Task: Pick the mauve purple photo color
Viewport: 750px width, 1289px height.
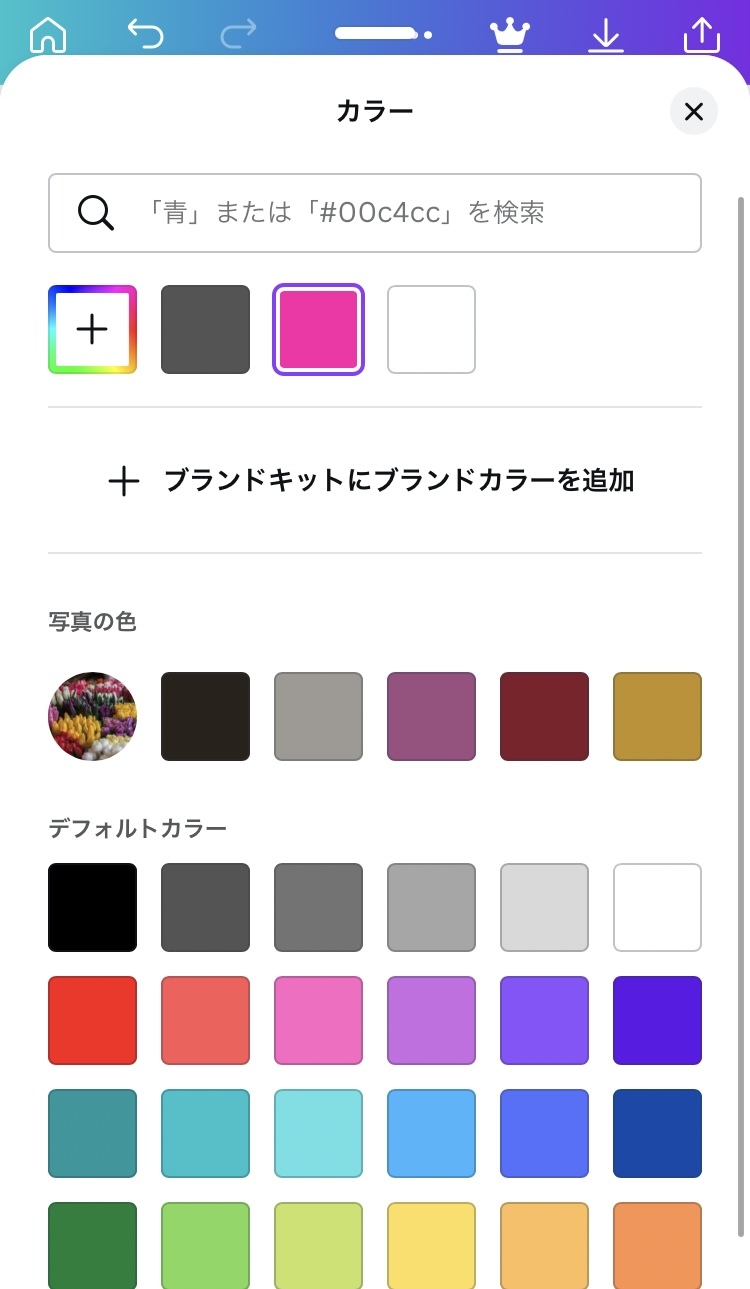Action: [431, 716]
